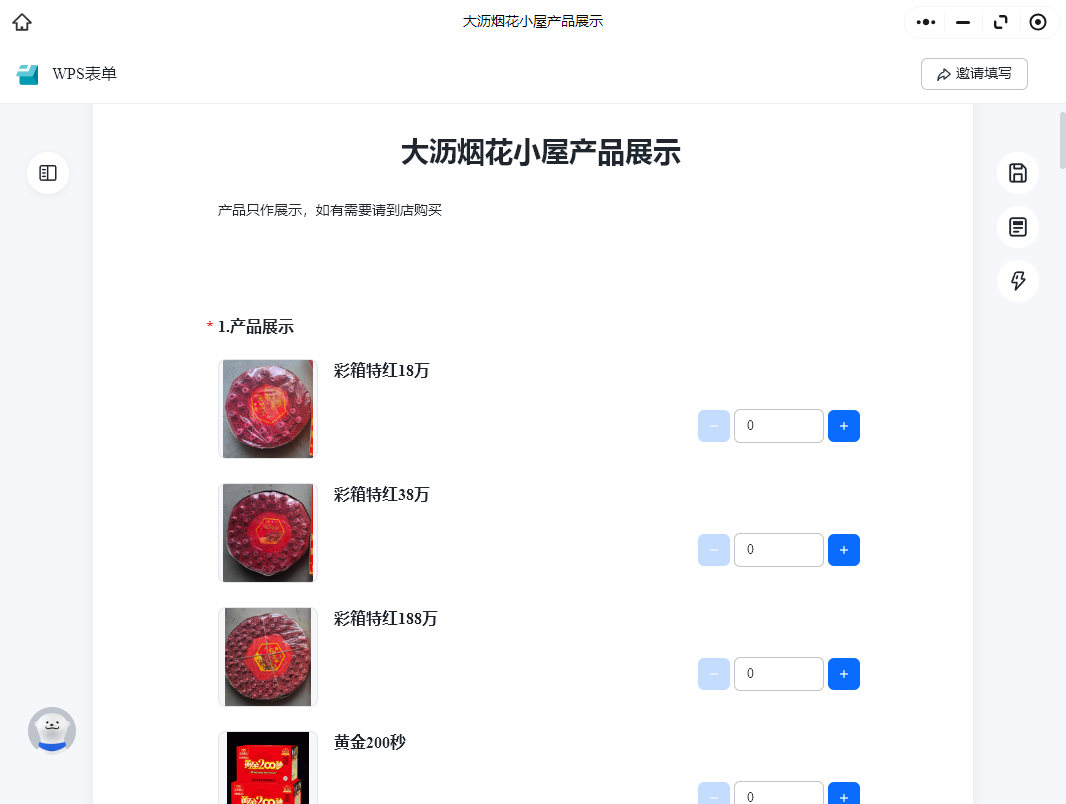
Task: Minimize the mini program window
Action: tap(963, 22)
